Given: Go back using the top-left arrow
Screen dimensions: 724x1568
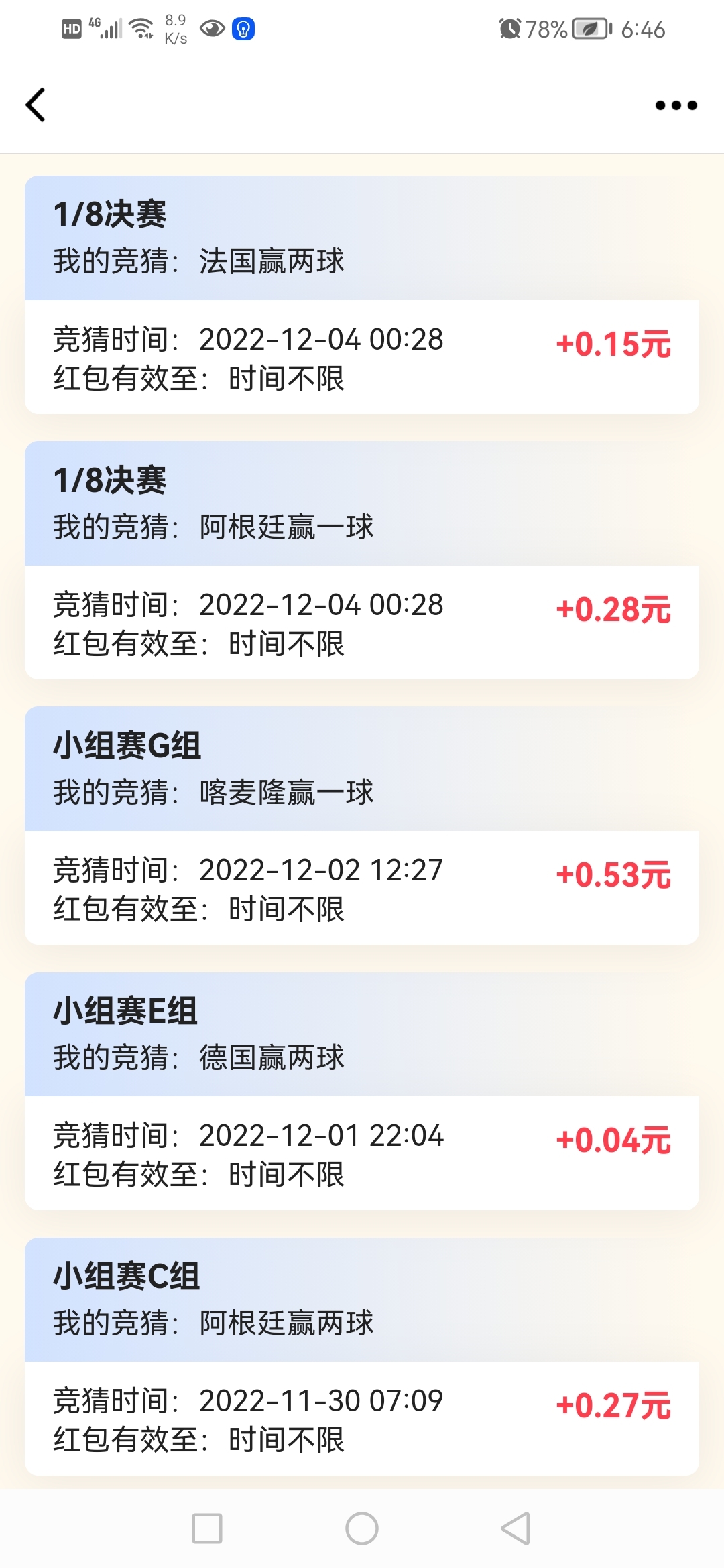Looking at the screenshot, I should (x=36, y=105).
